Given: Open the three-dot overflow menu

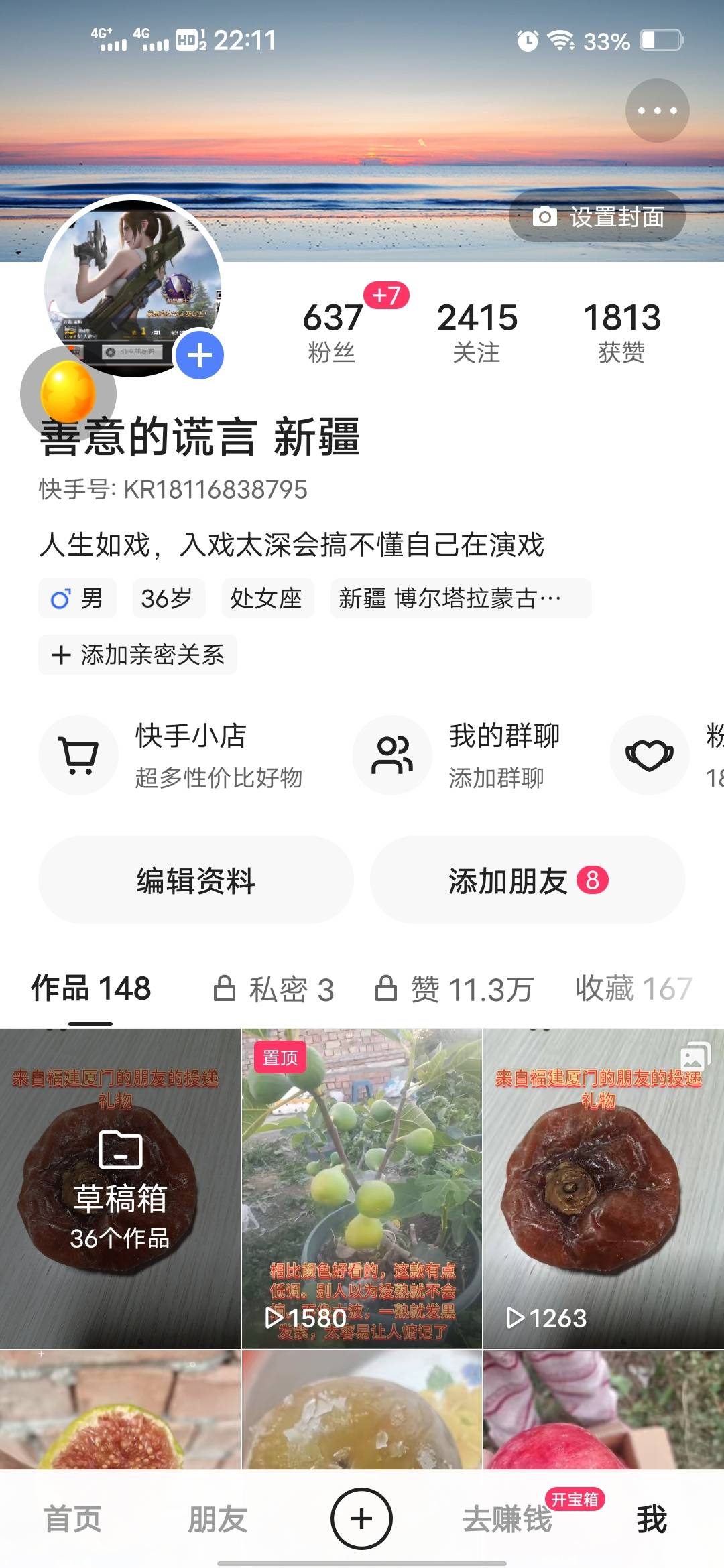Looking at the screenshot, I should point(657,111).
